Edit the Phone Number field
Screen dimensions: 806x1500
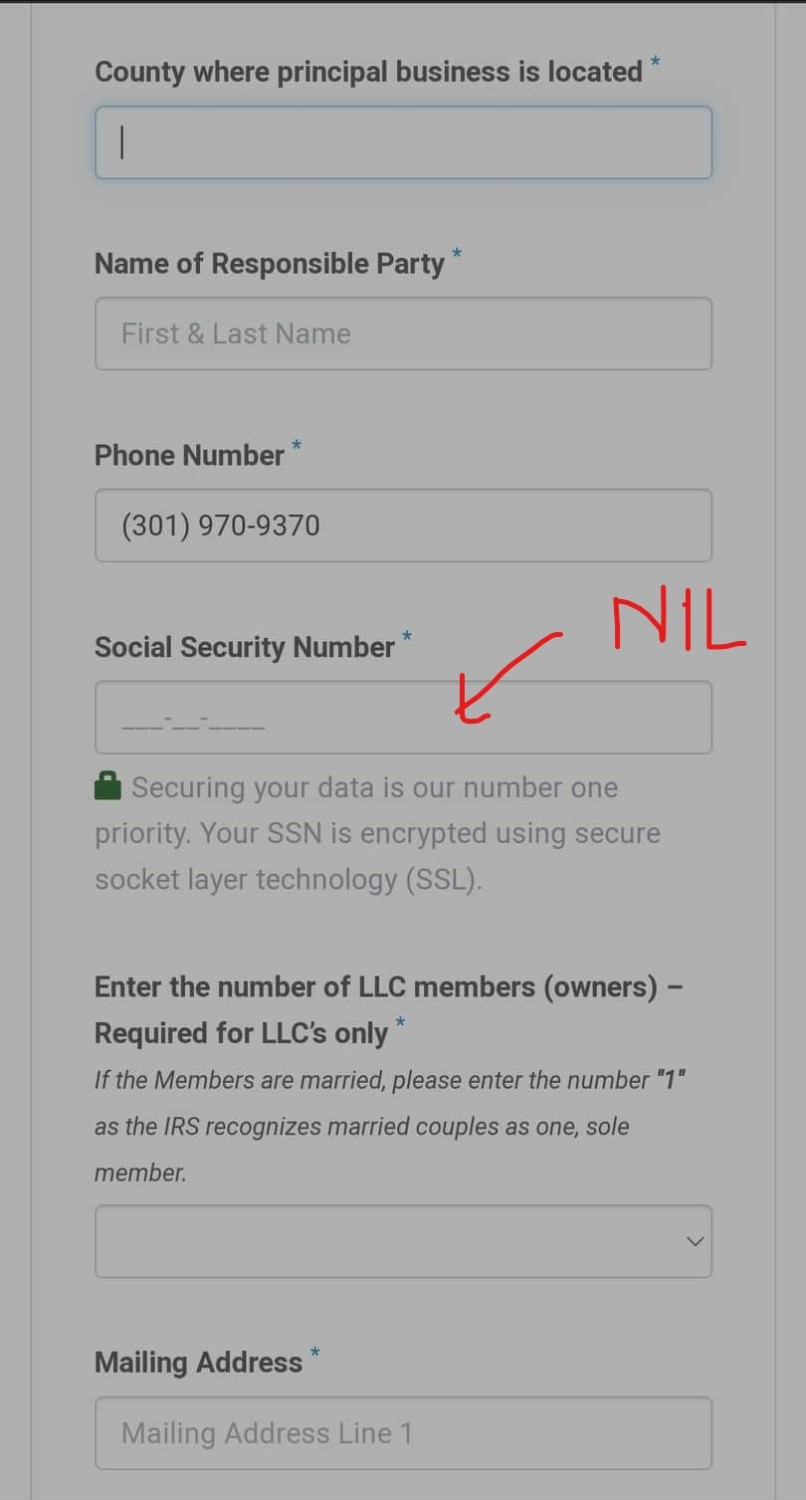pyautogui.click(x=403, y=526)
